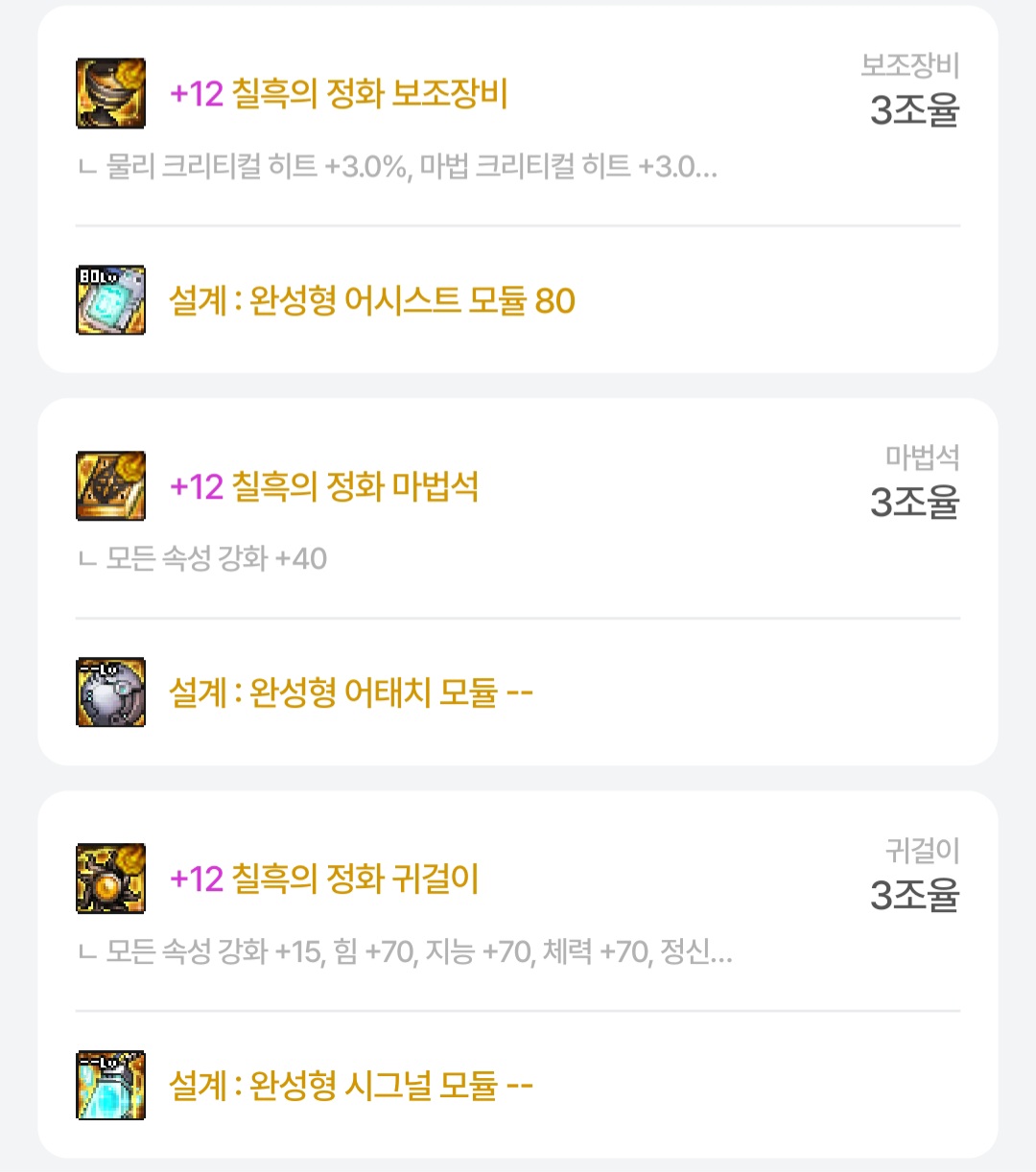1036x1172 pixels.
Task: View 설계 : 완성형 어시스트 모듈 80
Action: 371,301
